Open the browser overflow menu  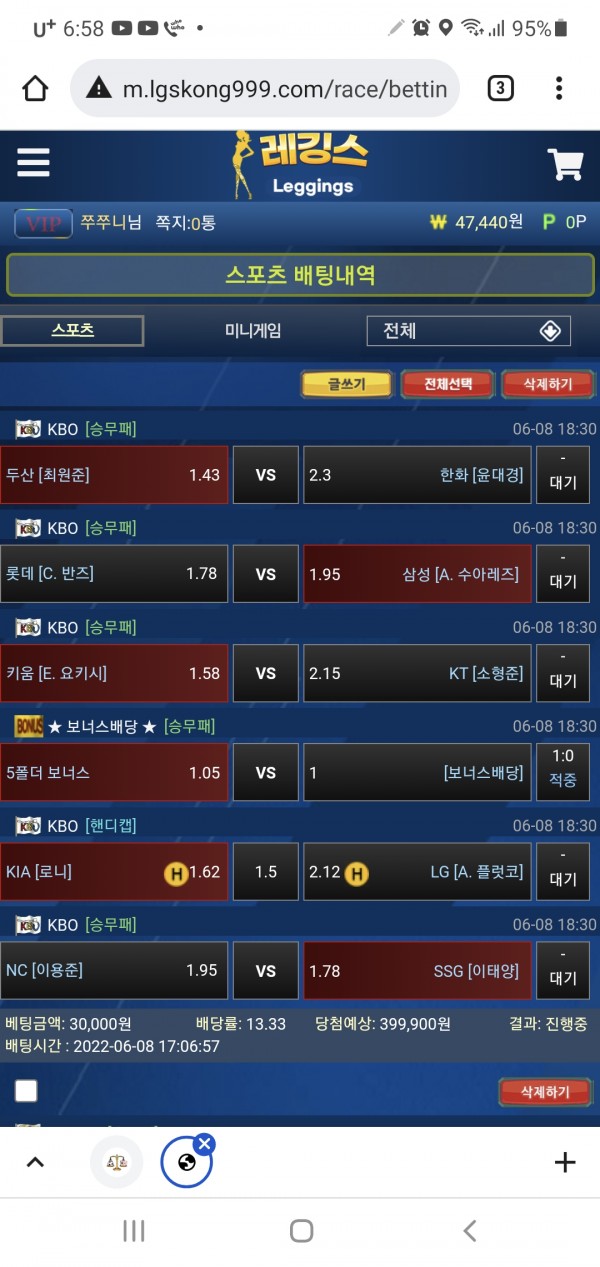point(559,89)
